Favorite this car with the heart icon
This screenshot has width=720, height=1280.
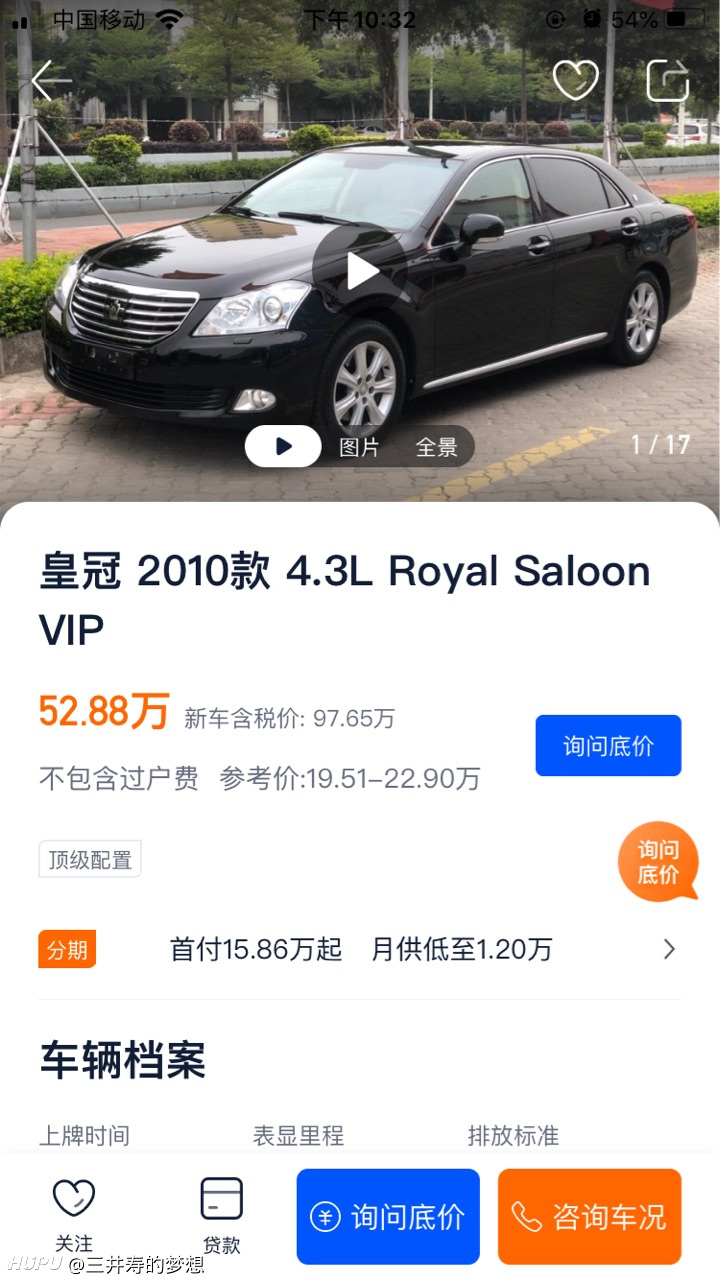575,81
